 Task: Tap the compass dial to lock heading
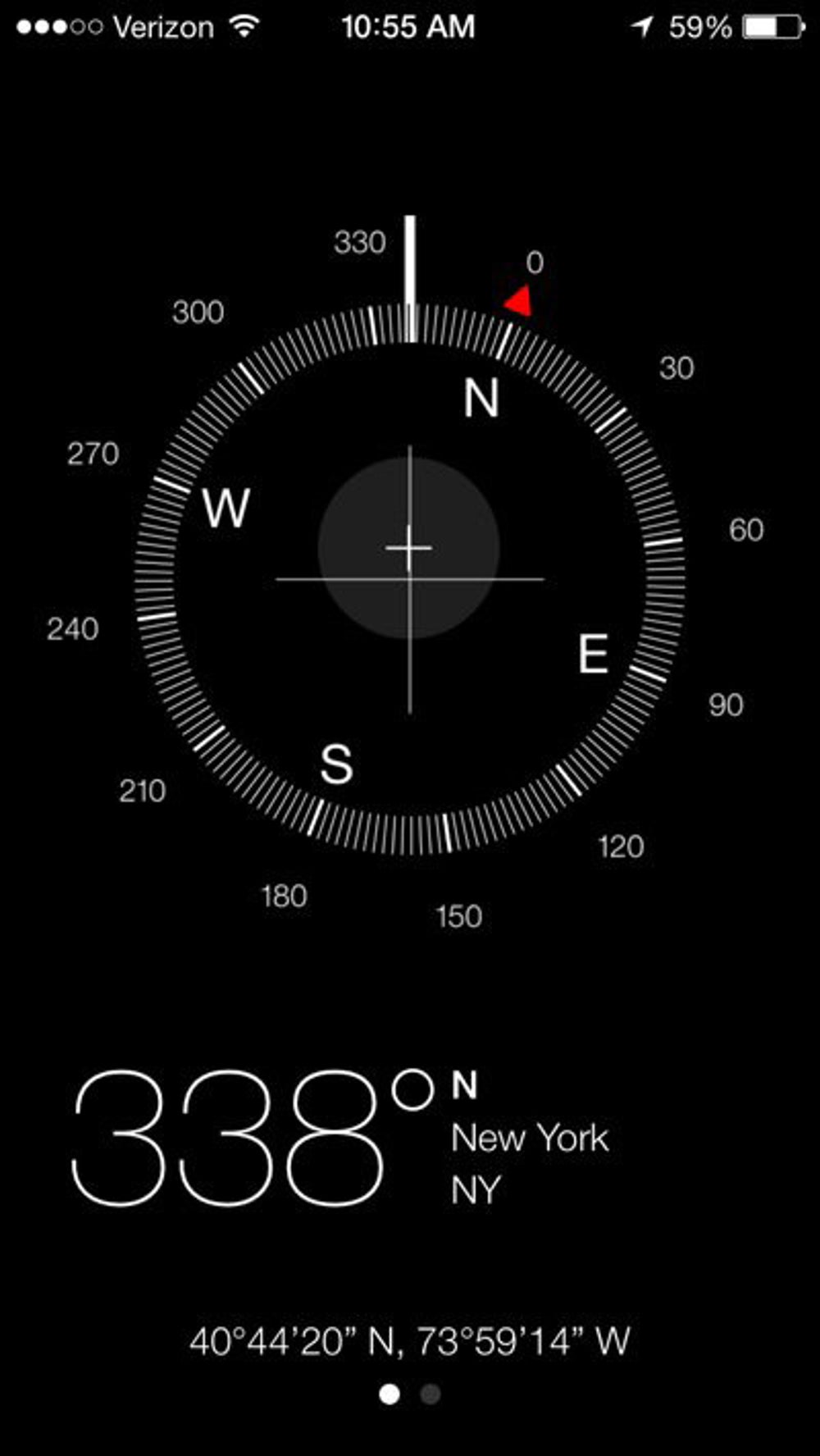pyautogui.click(x=409, y=579)
